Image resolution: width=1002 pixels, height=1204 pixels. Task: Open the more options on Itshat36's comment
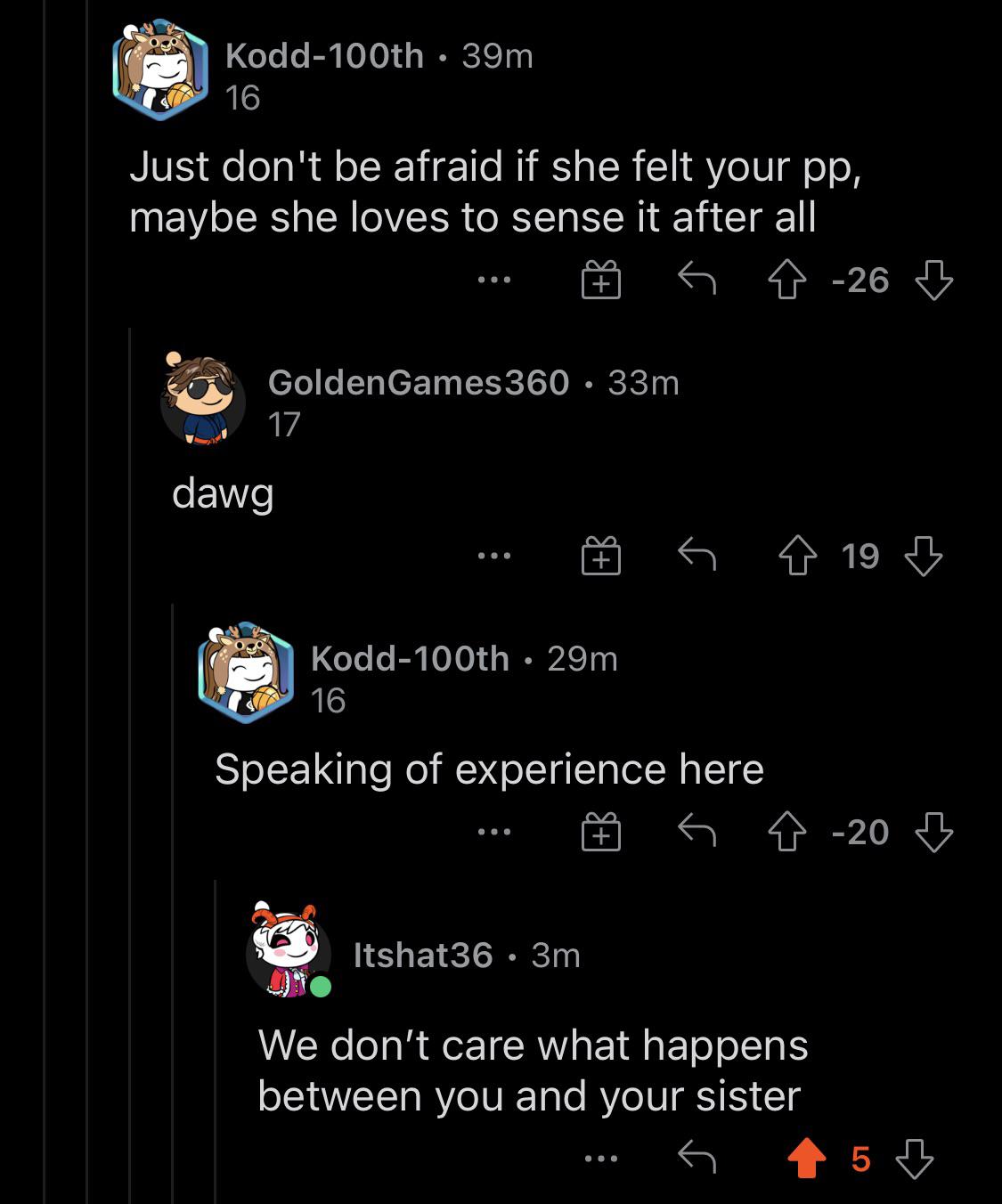pos(601,1159)
